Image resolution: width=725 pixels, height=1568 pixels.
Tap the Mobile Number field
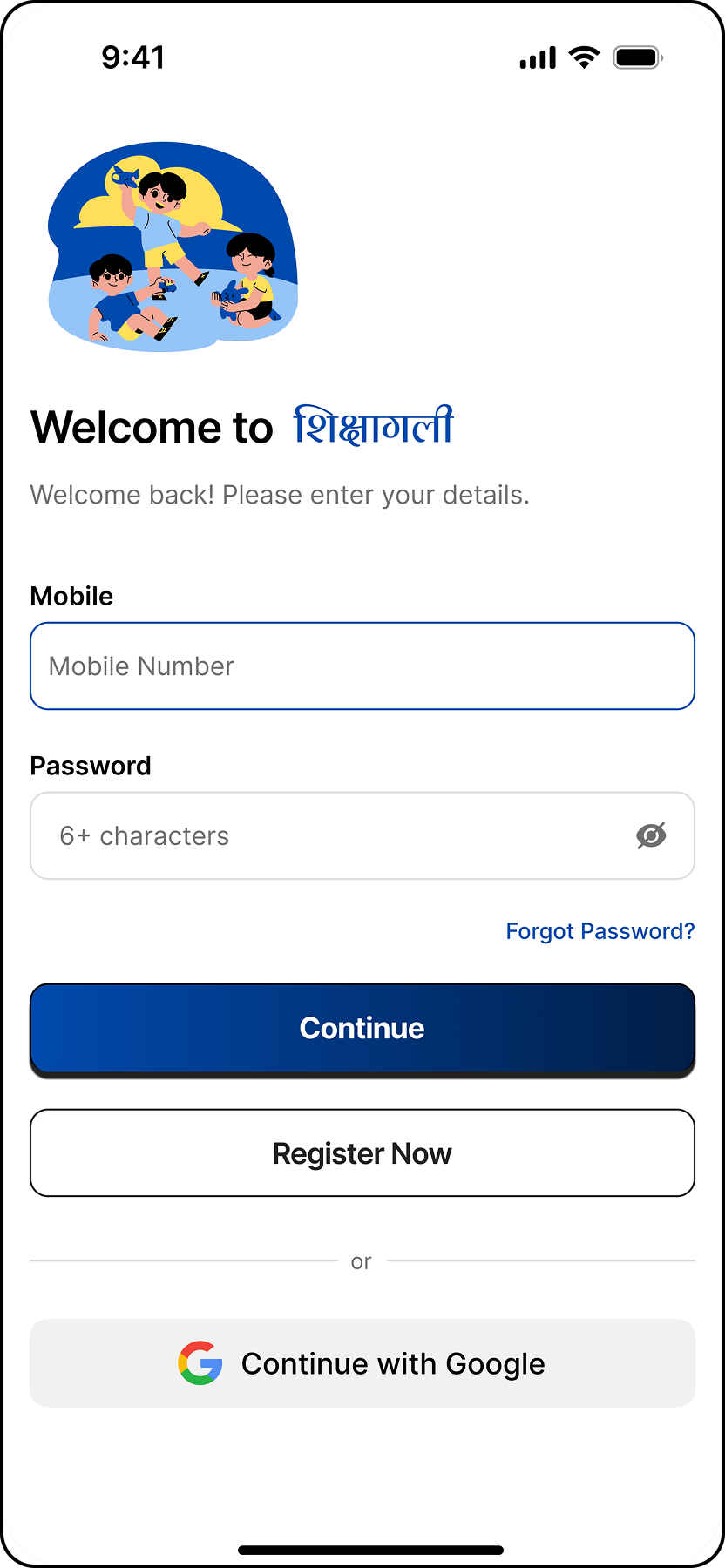click(362, 666)
